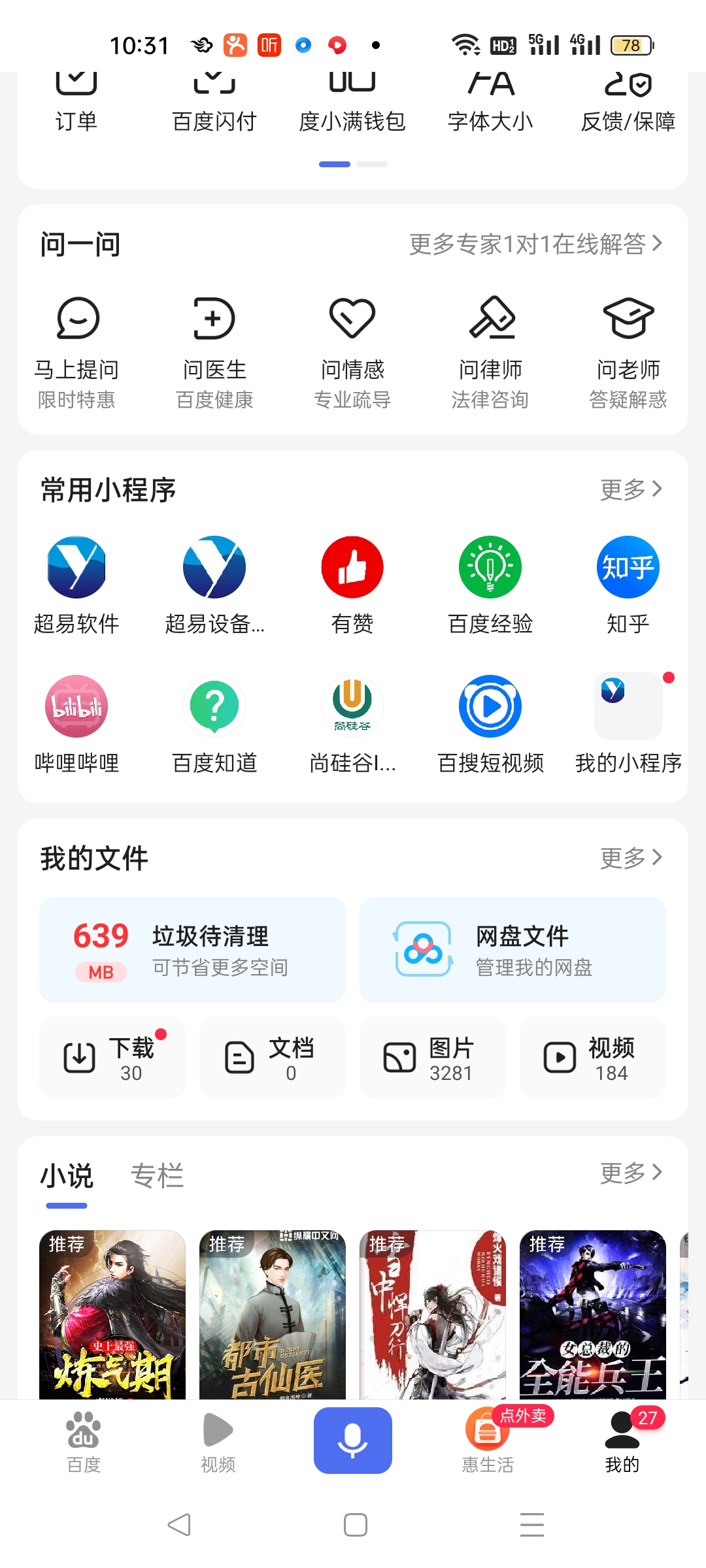View 我的小程序 folder
This screenshot has height=1568, width=706.
pyautogui.click(x=628, y=723)
